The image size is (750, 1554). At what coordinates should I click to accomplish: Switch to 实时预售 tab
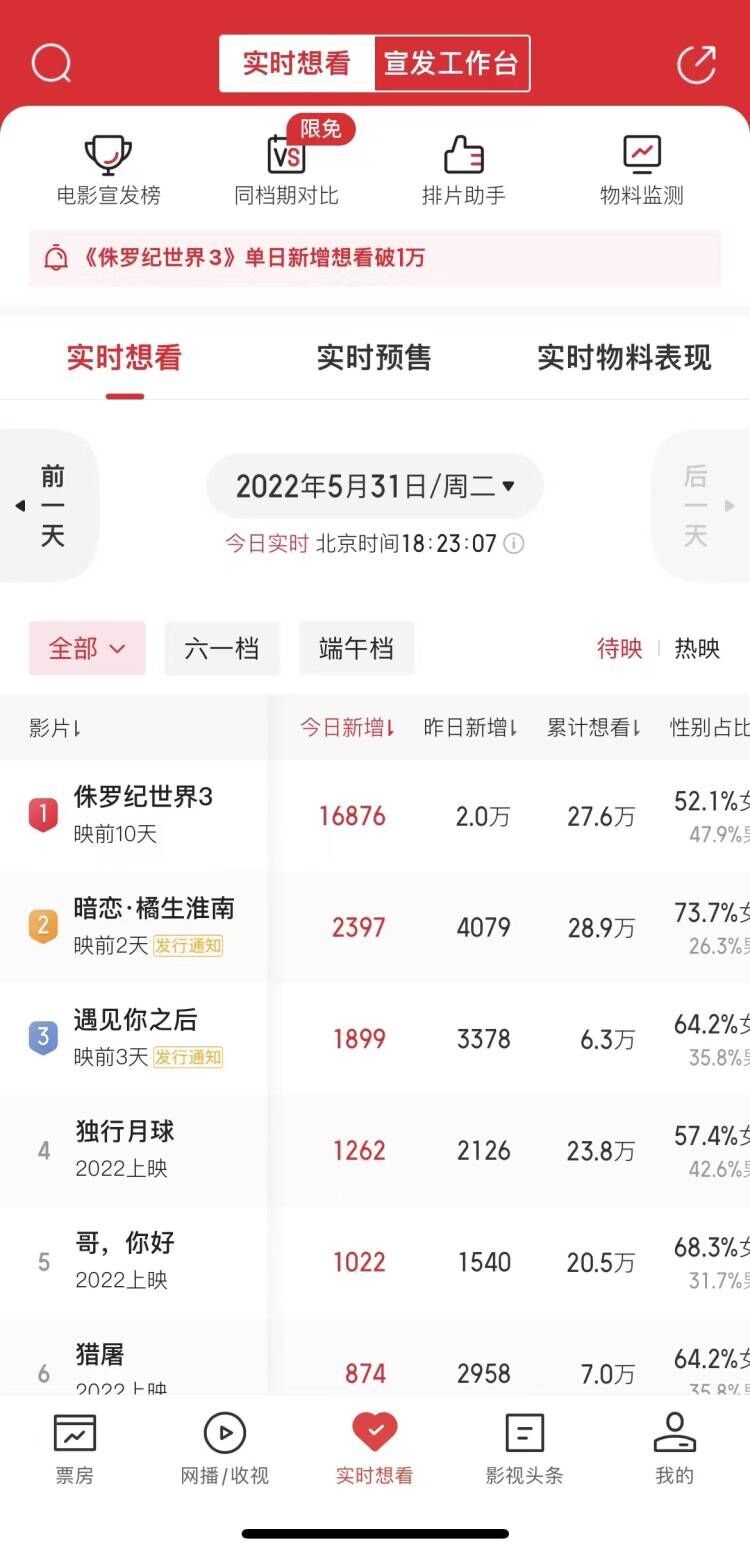point(374,358)
